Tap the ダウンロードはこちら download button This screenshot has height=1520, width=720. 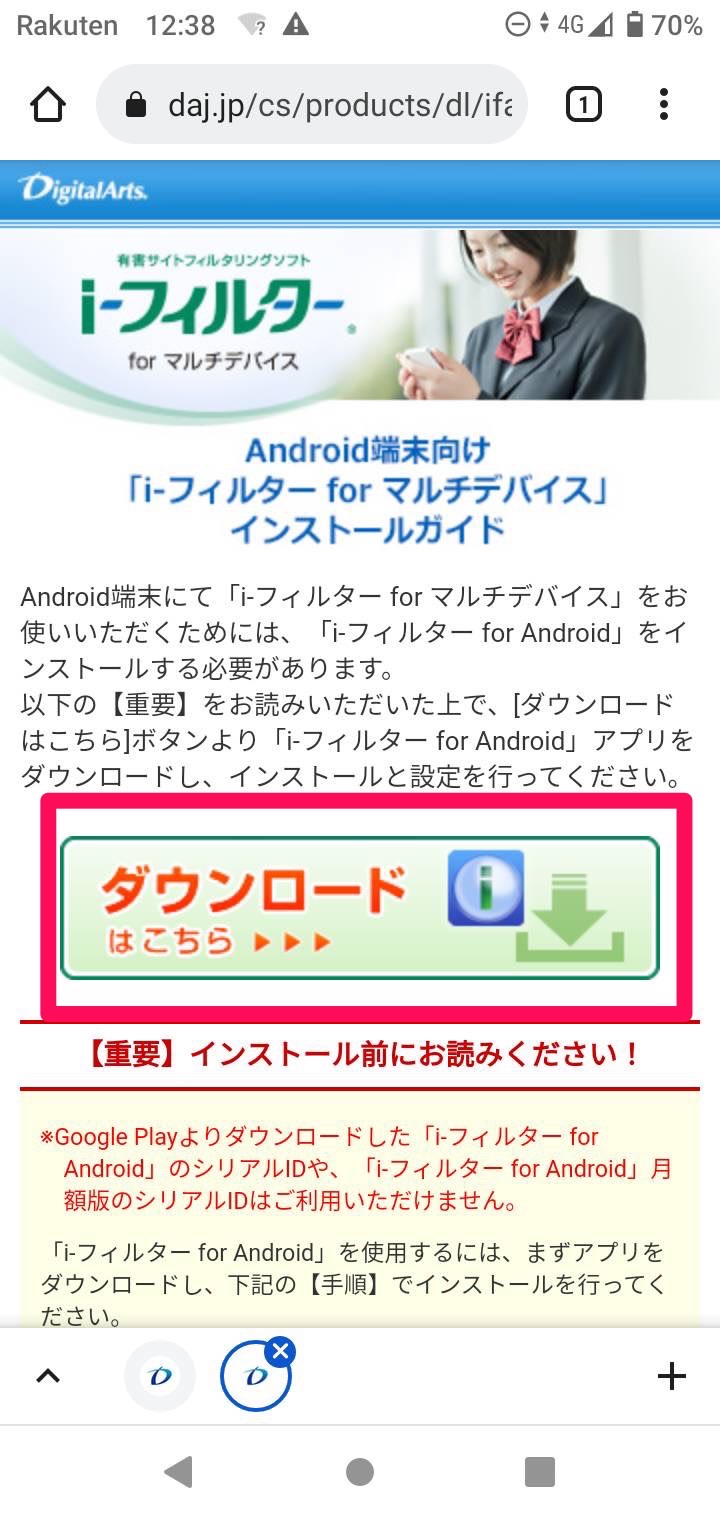click(x=360, y=907)
